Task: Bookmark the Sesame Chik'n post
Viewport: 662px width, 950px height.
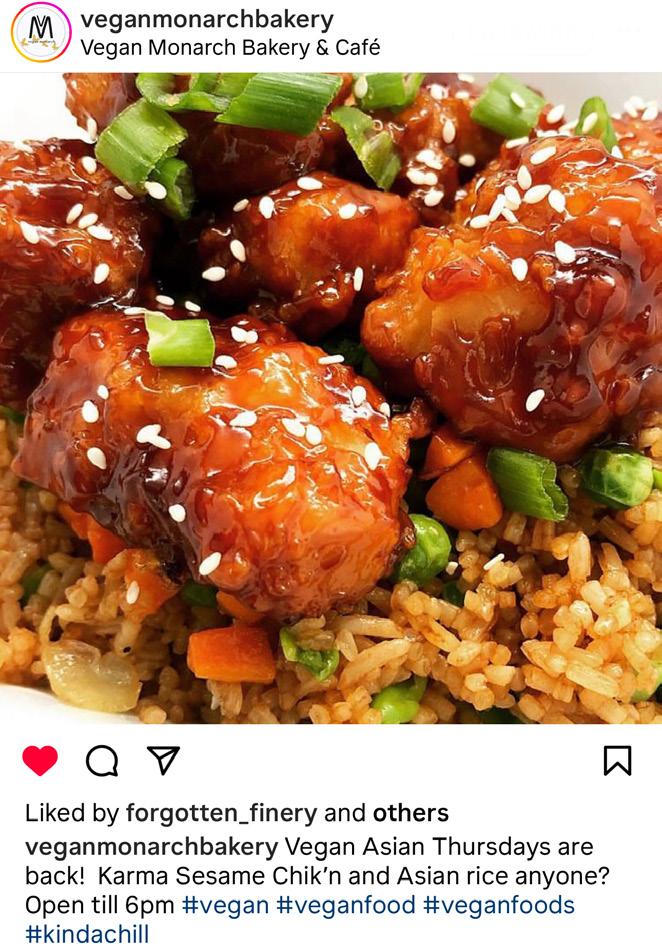Action: pos(617,761)
